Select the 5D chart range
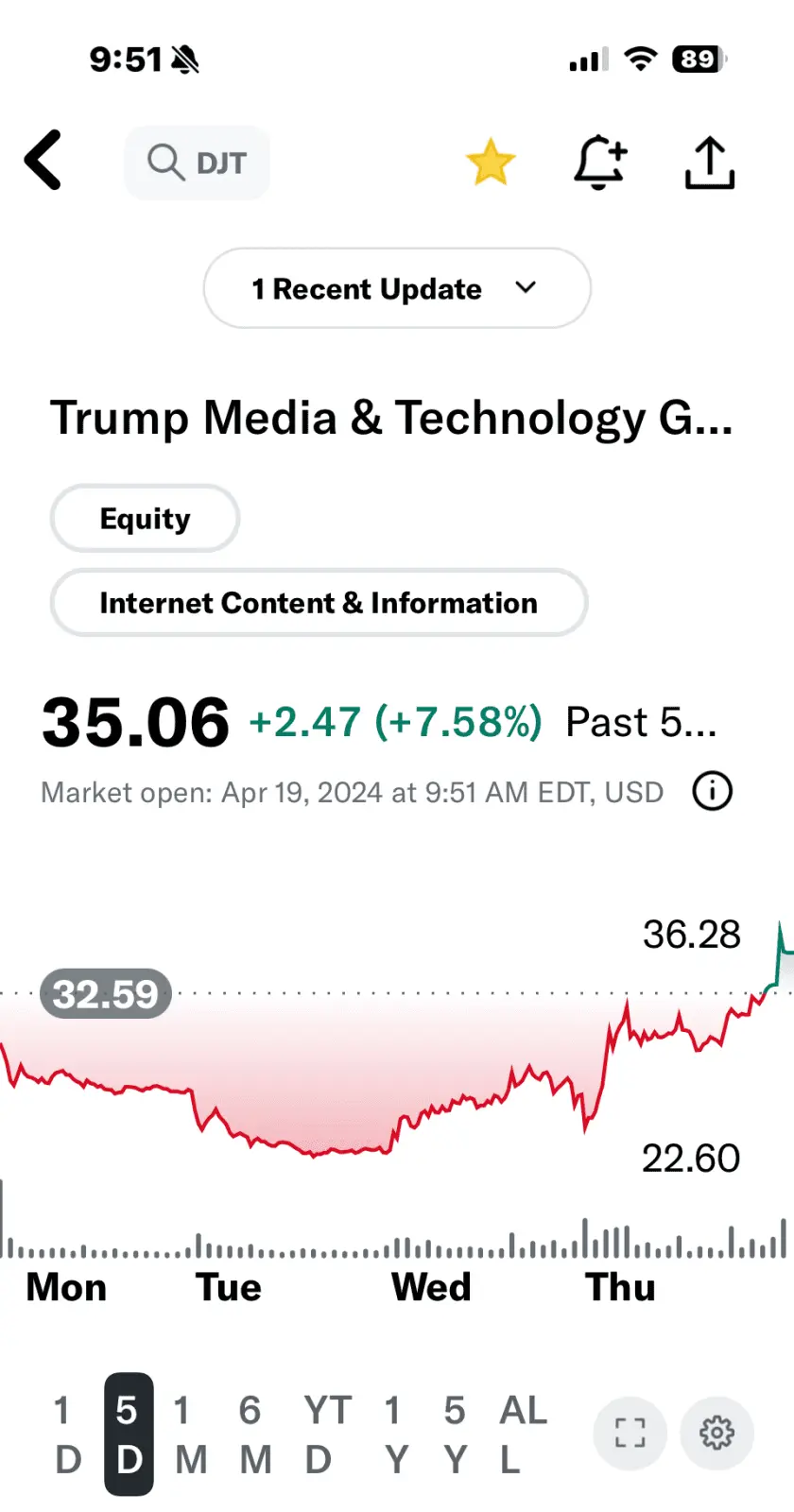The height and width of the screenshot is (1512, 794). tap(129, 1435)
